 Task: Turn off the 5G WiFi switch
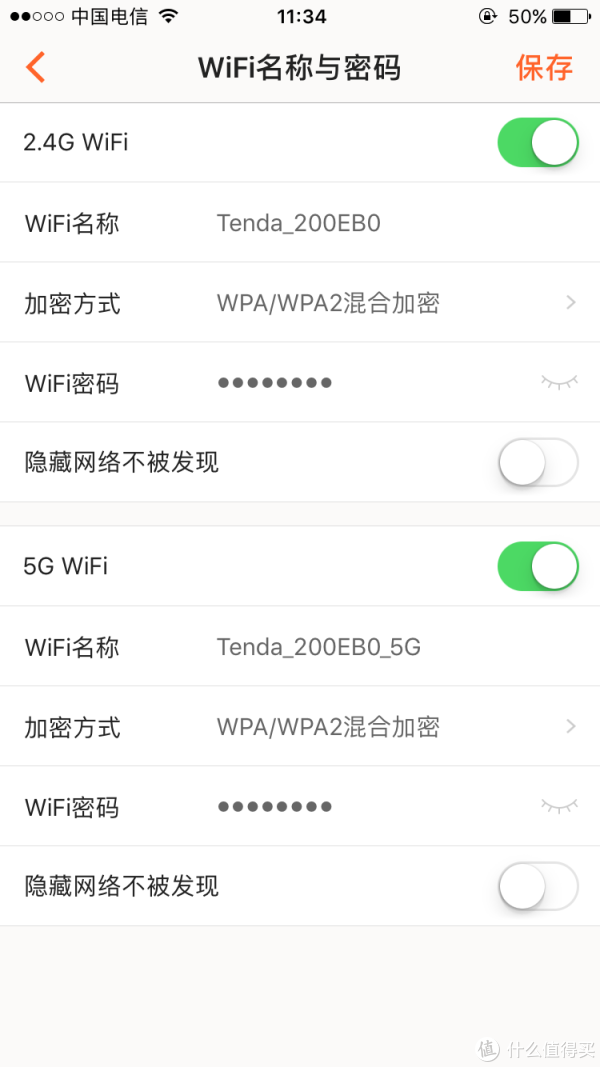537,566
